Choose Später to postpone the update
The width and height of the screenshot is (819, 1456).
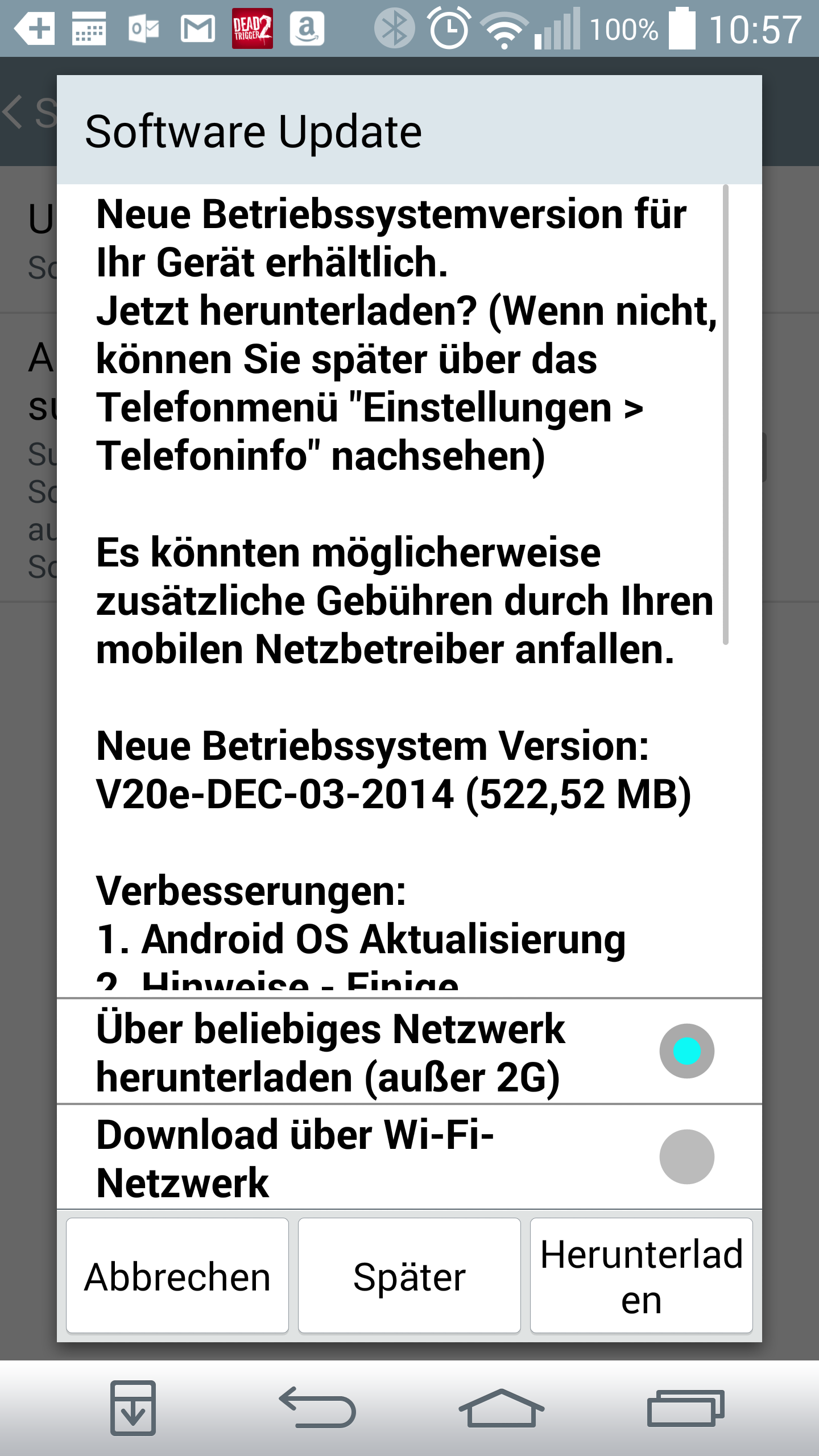coord(409,1276)
